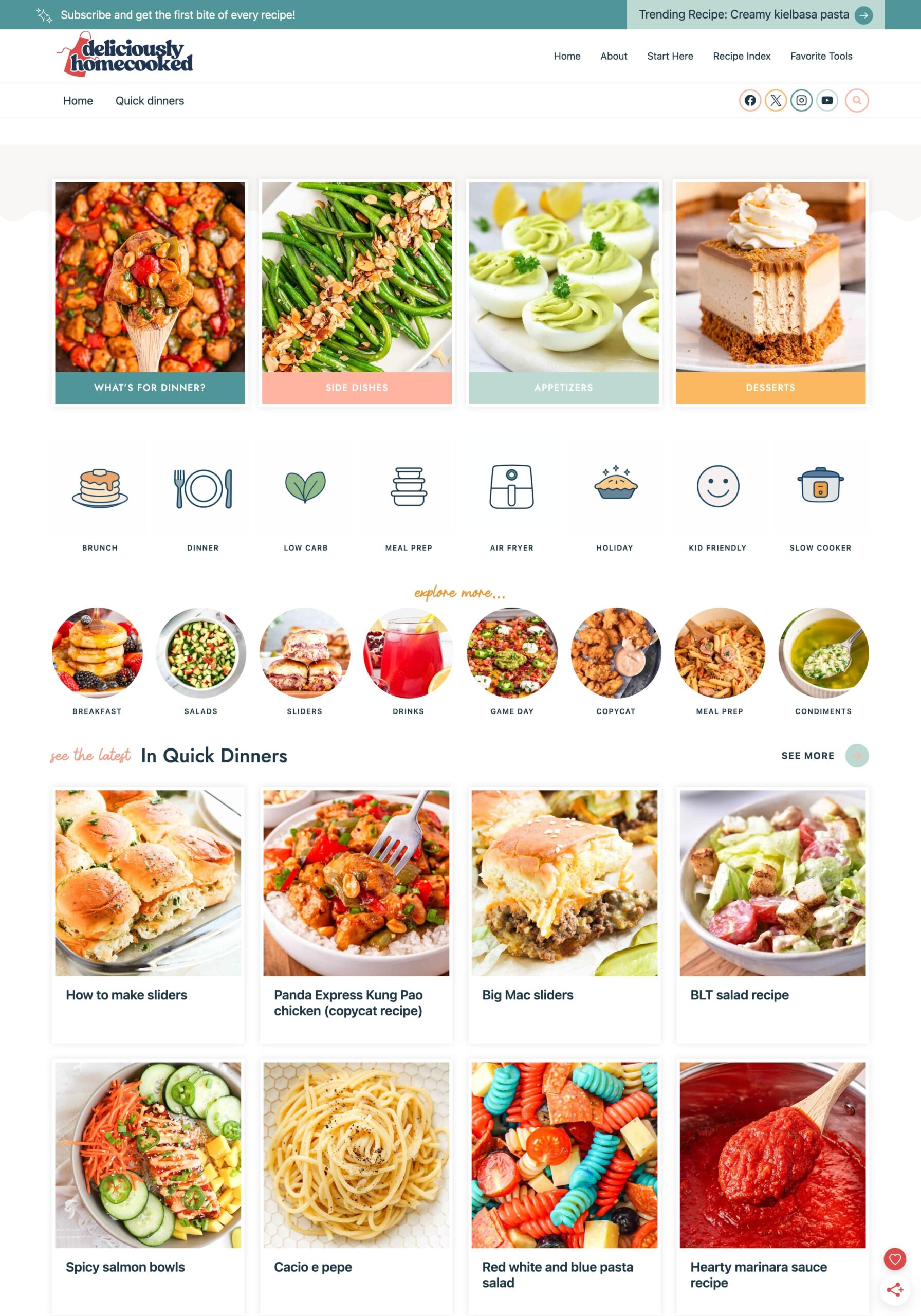Open the X (Twitter) profile
The height and width of the screenshot is (1316, 921).
click(776, 100)
